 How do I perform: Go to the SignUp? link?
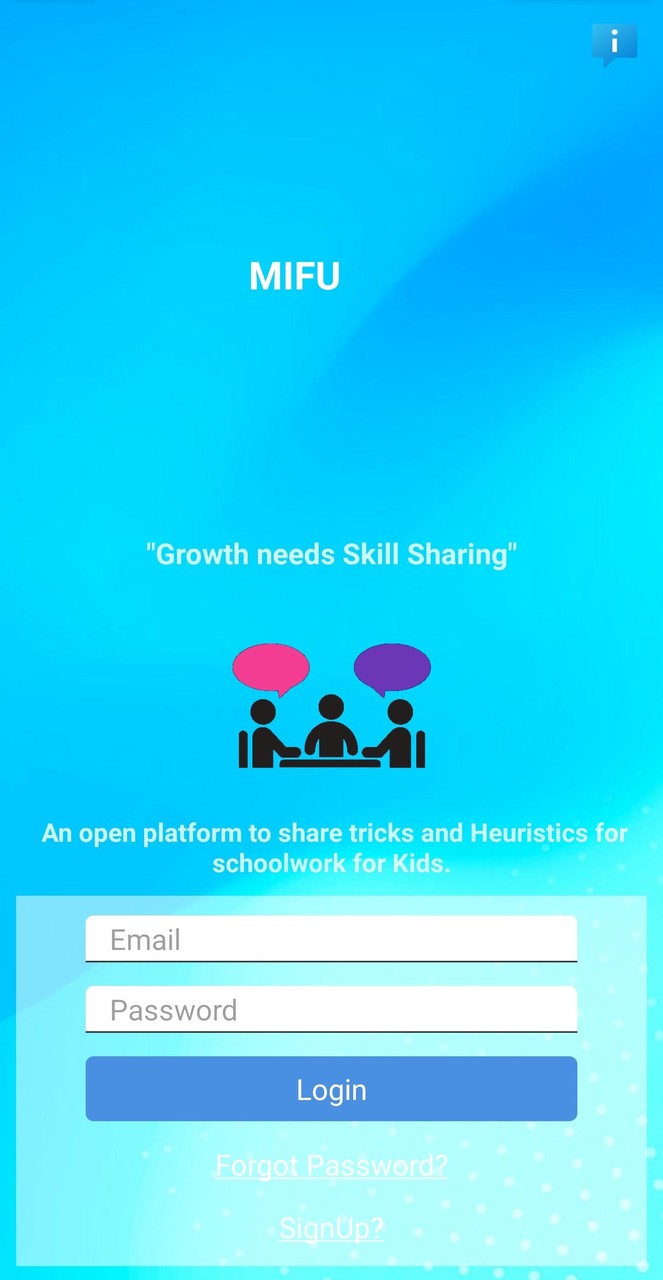coord(331,1228)
